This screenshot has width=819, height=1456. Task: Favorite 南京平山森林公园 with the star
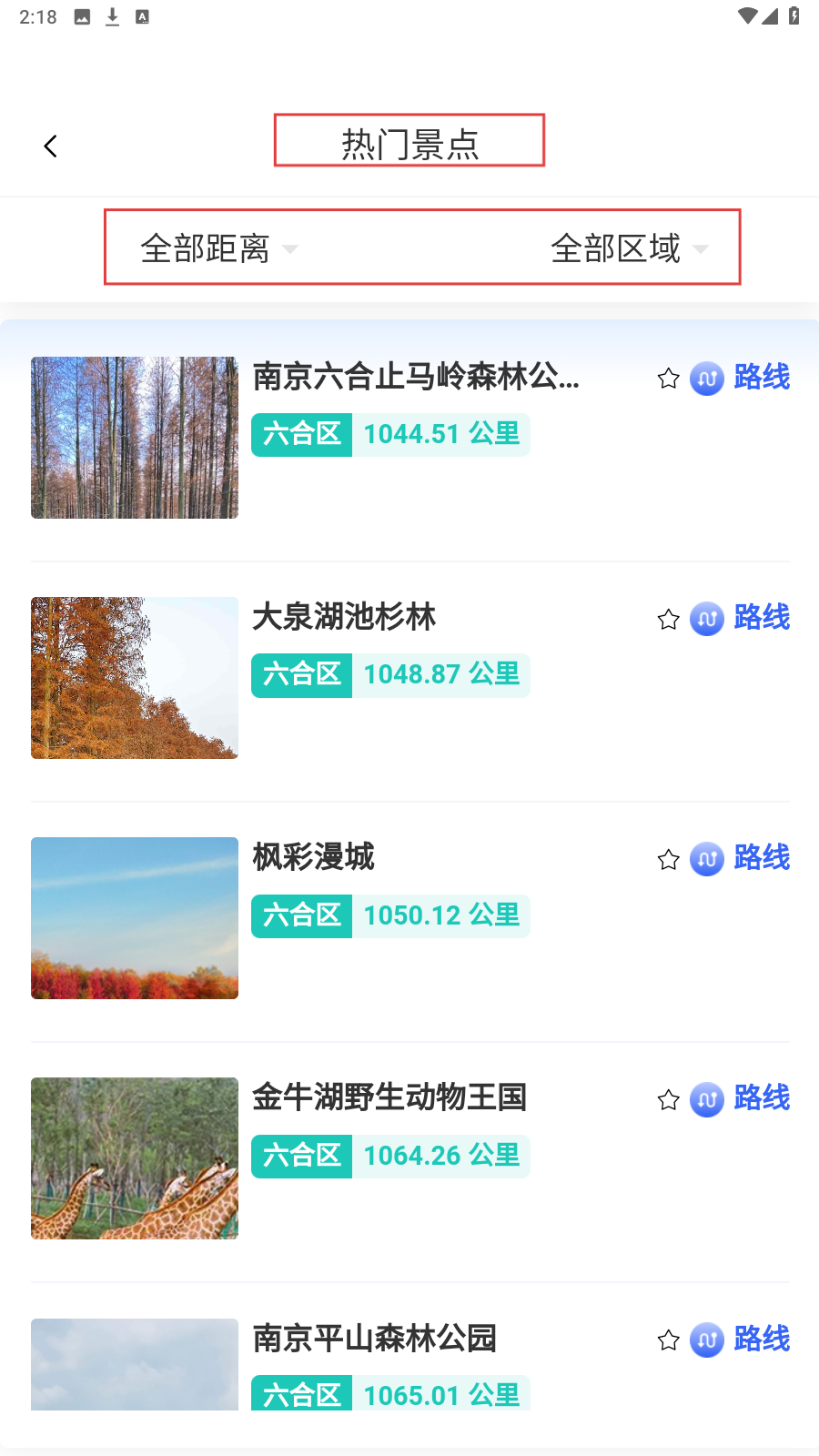coord(668,1340)
